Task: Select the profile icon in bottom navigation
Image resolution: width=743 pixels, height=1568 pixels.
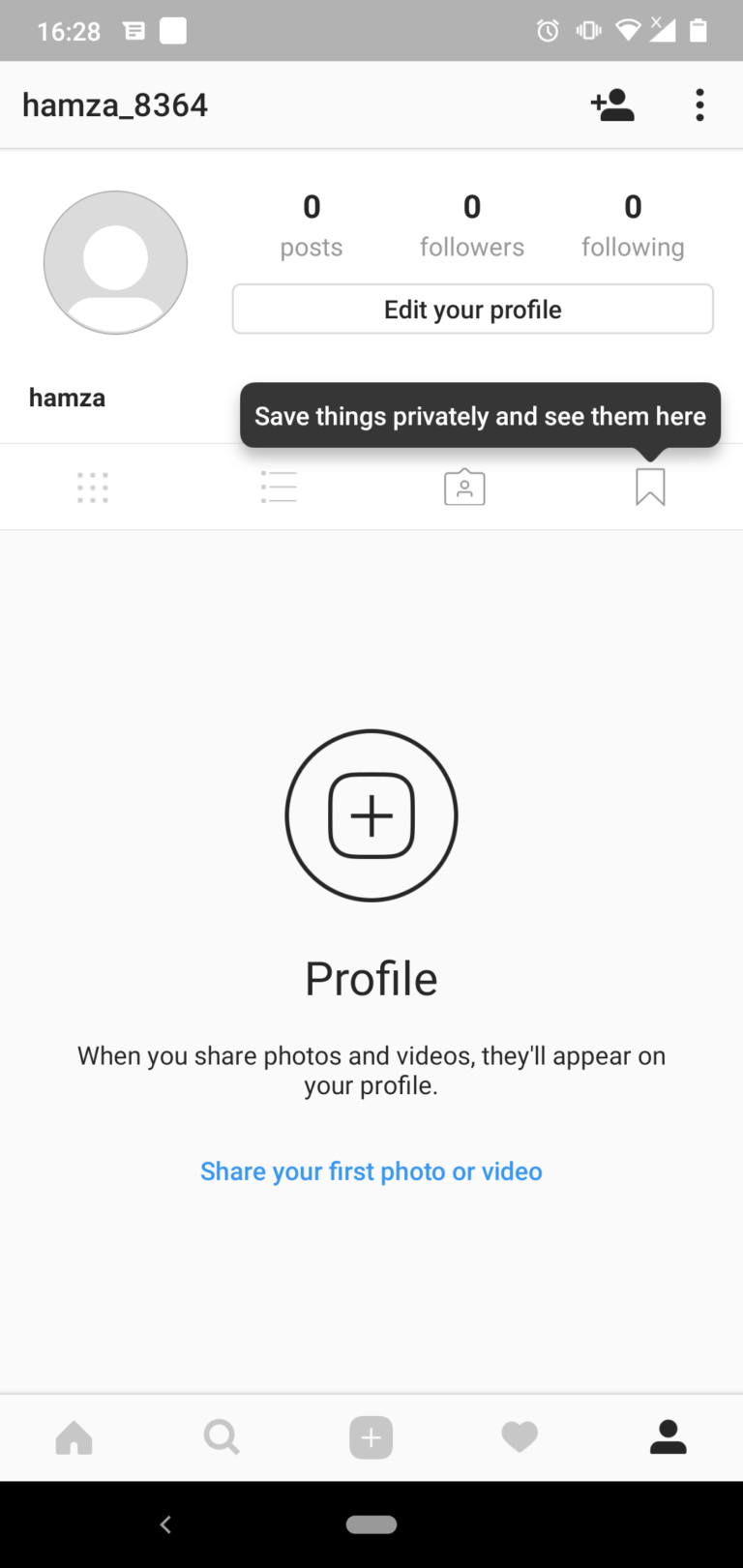Action: pos(669,1437)
